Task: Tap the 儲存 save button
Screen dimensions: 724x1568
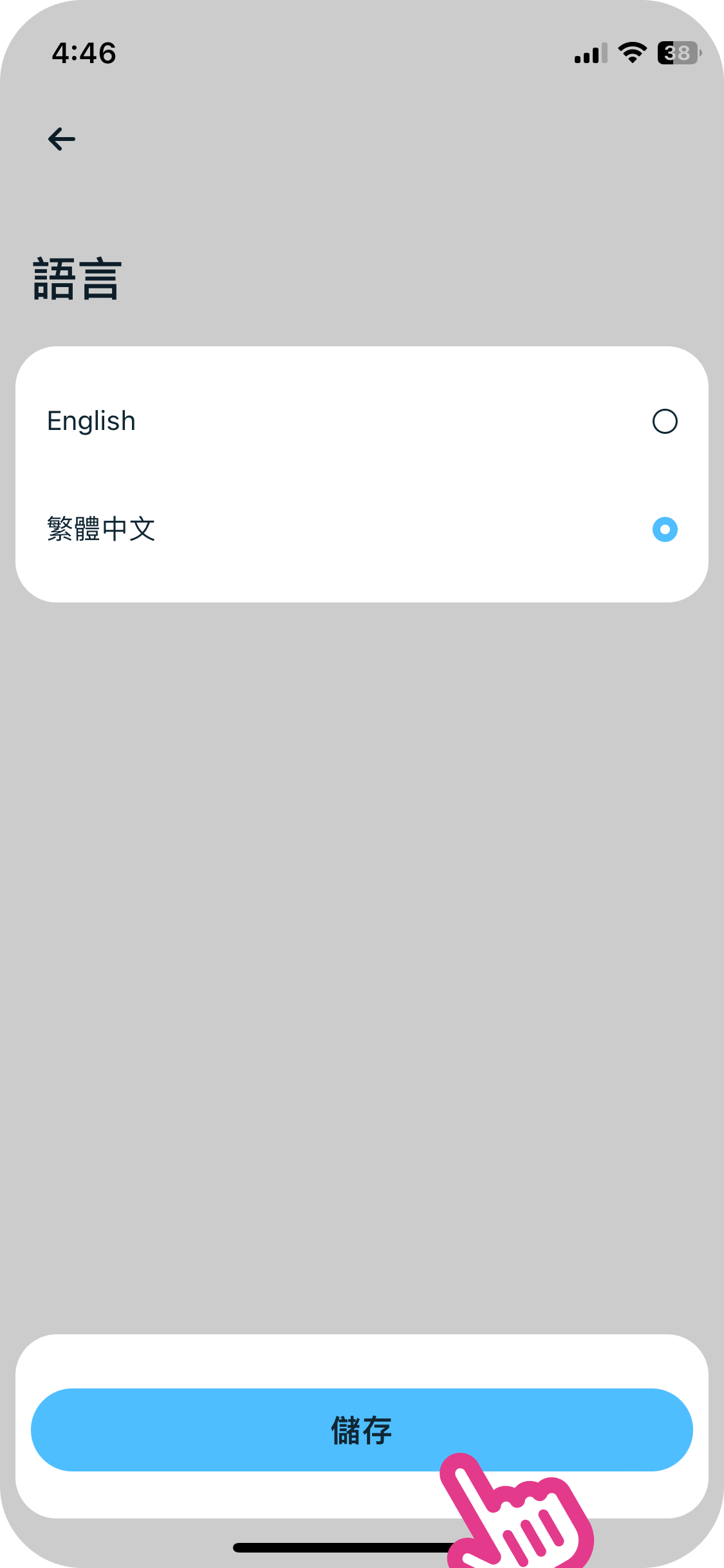Action: [x=362, y=1429]
